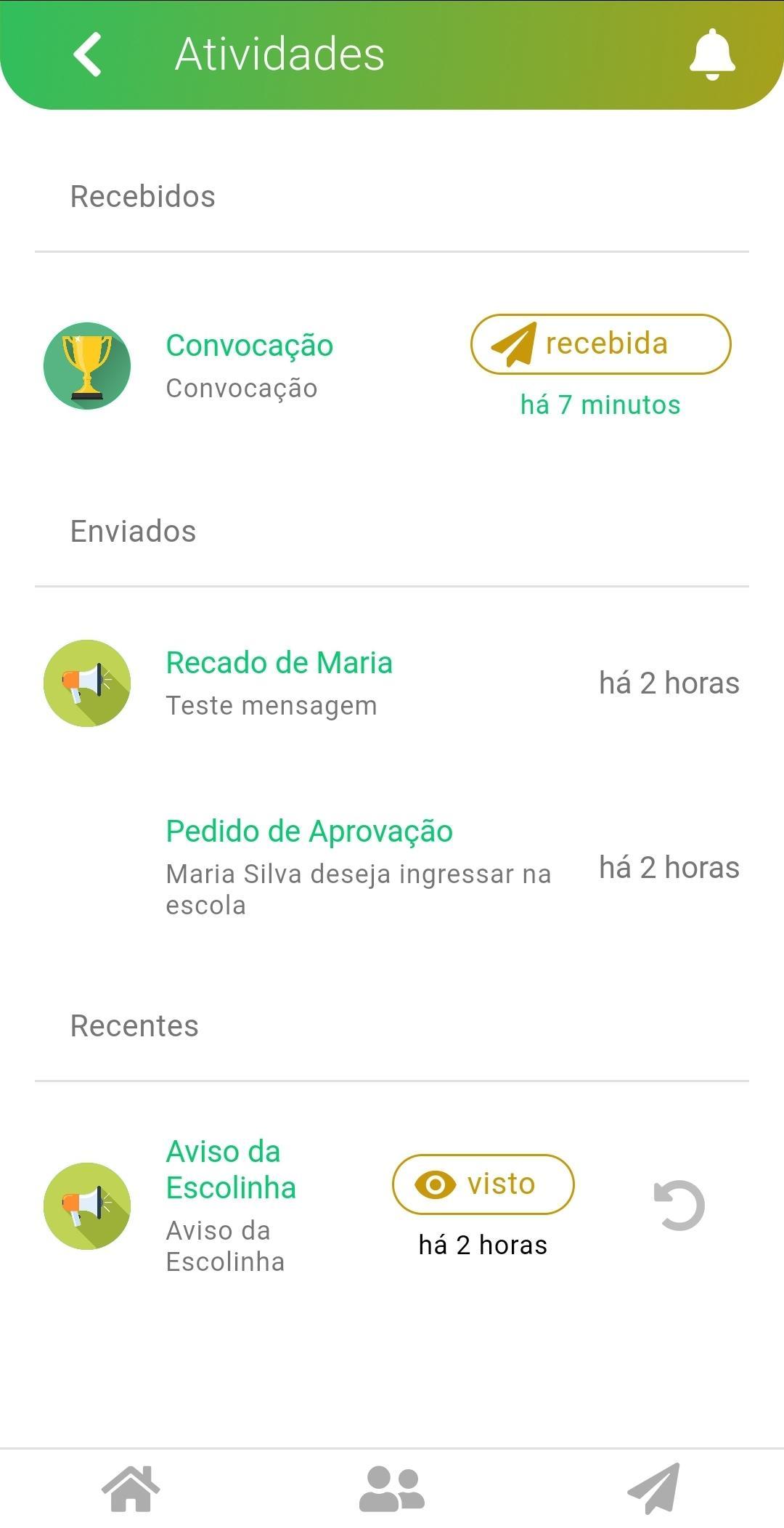Resend the Aviso da Escolinha notice

tap(679, 1206)
